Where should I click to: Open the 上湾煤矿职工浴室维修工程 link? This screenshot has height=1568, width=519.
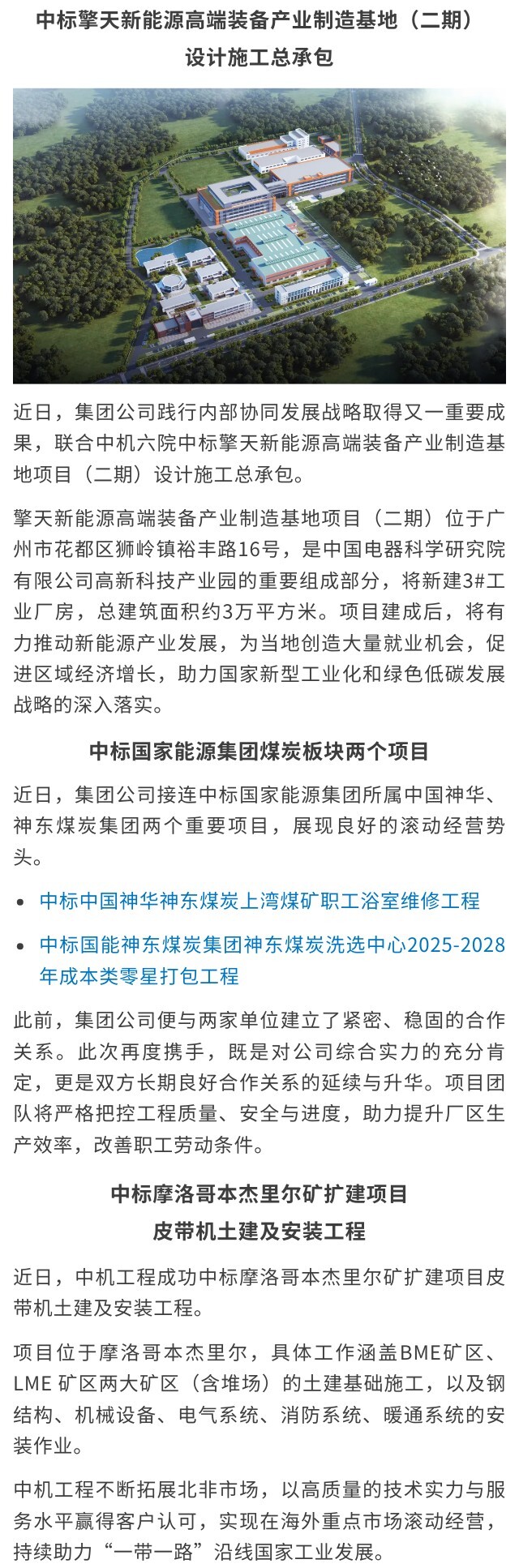tap(259, 900)
